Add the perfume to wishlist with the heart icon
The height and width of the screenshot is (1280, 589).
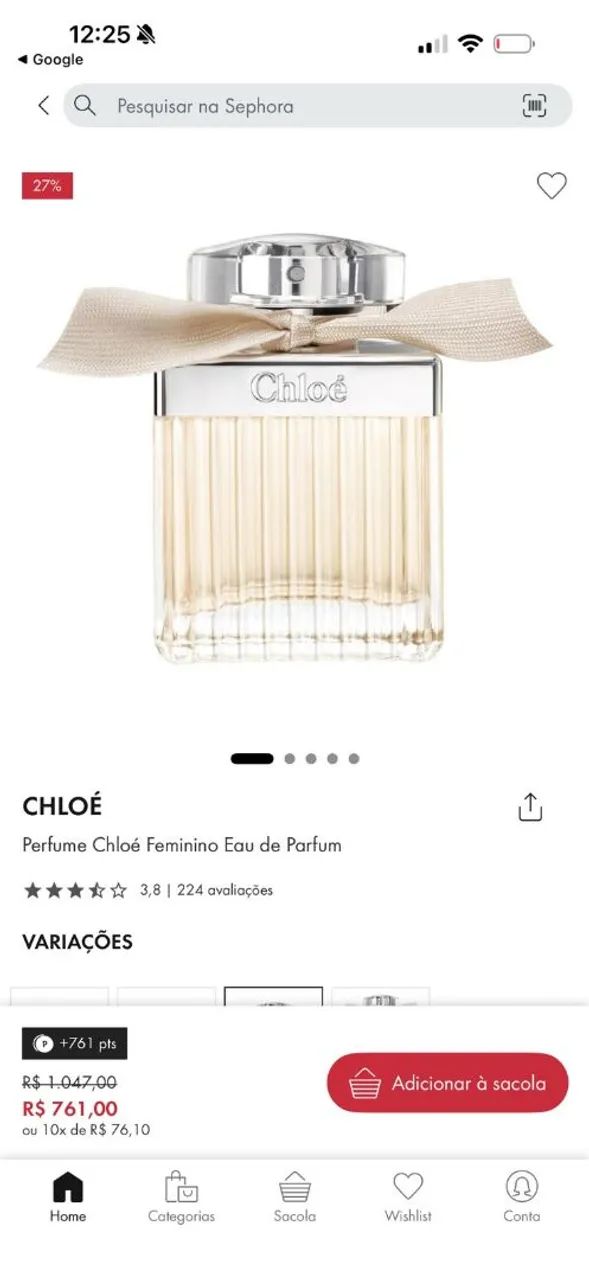[552, 185]
